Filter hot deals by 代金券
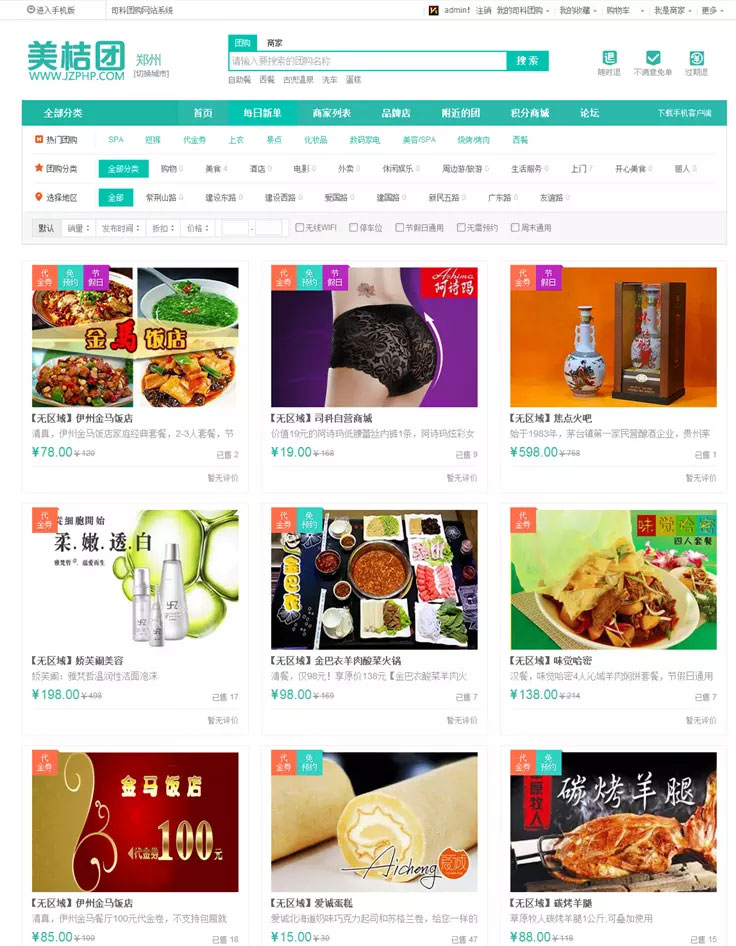The width and height of the screenshot is (736, 946). (194, 140)
